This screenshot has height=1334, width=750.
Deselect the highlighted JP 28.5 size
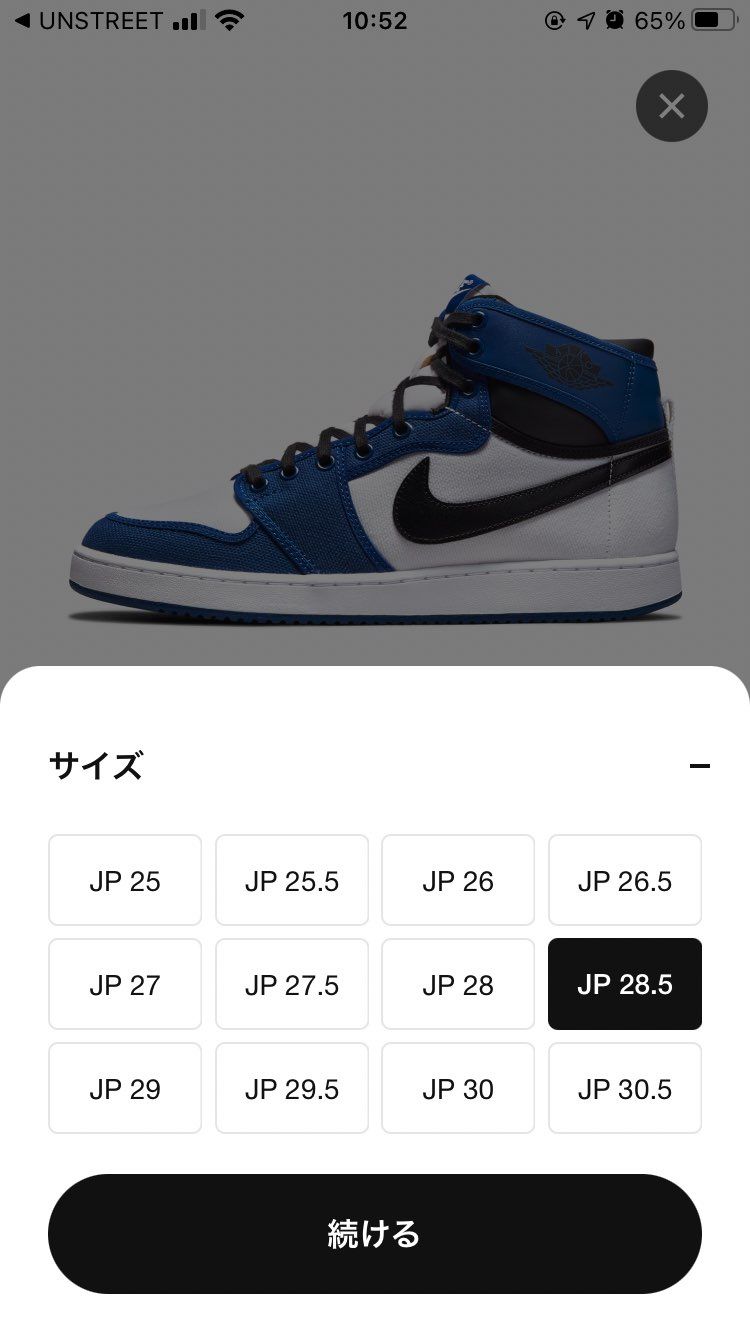pos(624,984)
